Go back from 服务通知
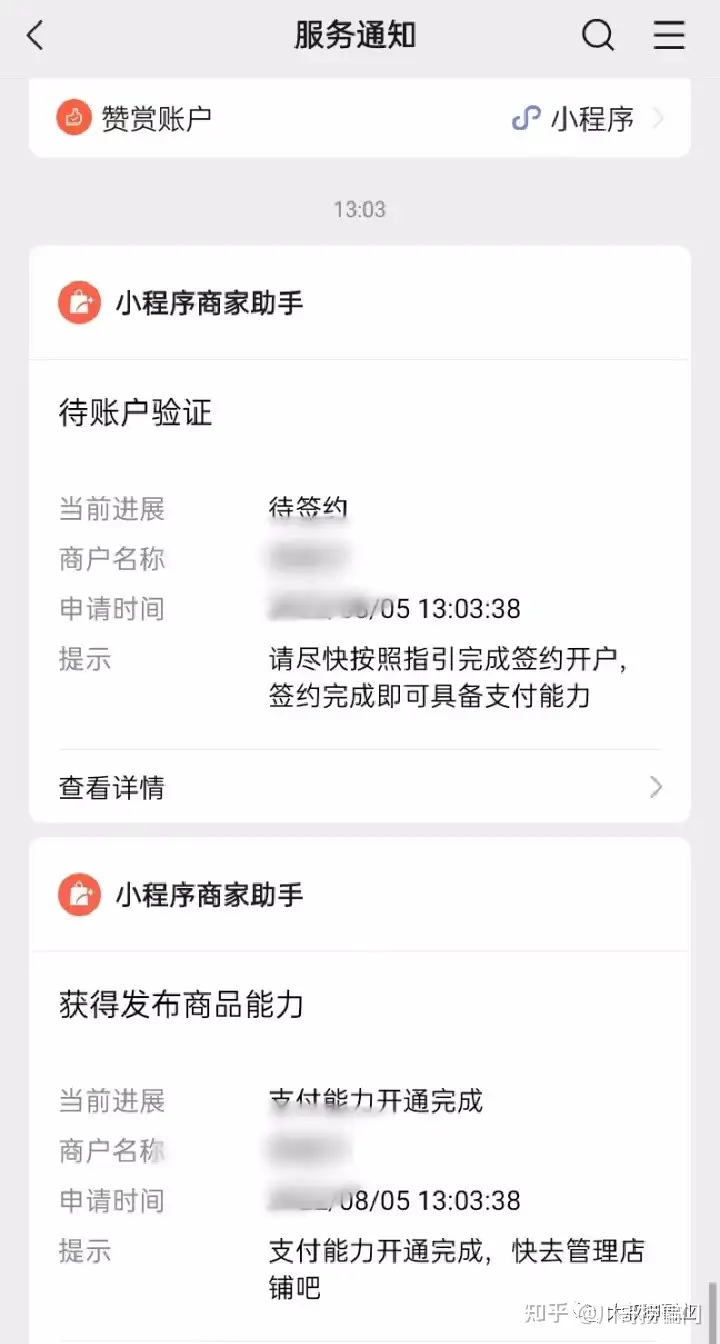This screenshot has height=1344, width=720. (x=36, y=36)
